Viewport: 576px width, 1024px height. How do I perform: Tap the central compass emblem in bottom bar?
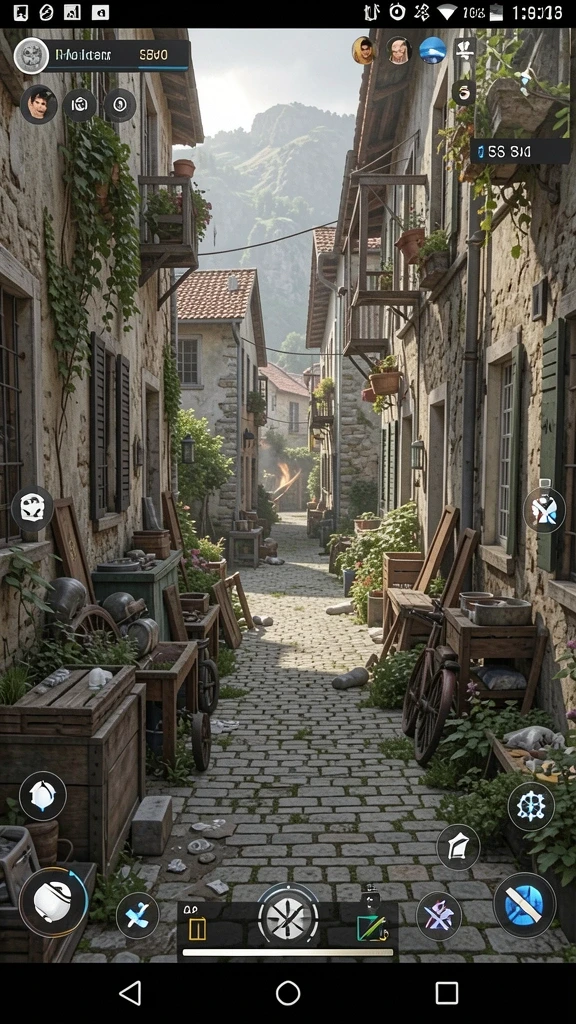pyautogui.click(x=288, y=917)
